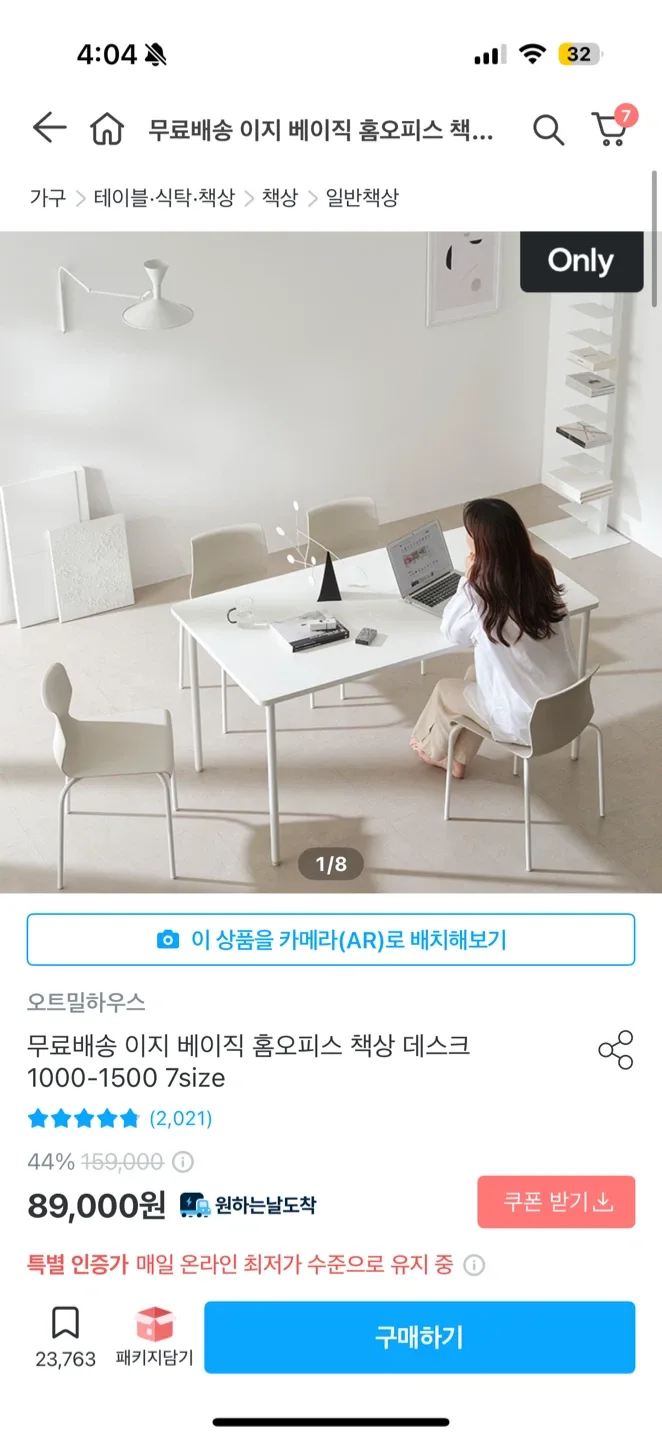View the 2,021 reviews
The height and width of the screenshot is (1440, 662).
(181, 1118)
